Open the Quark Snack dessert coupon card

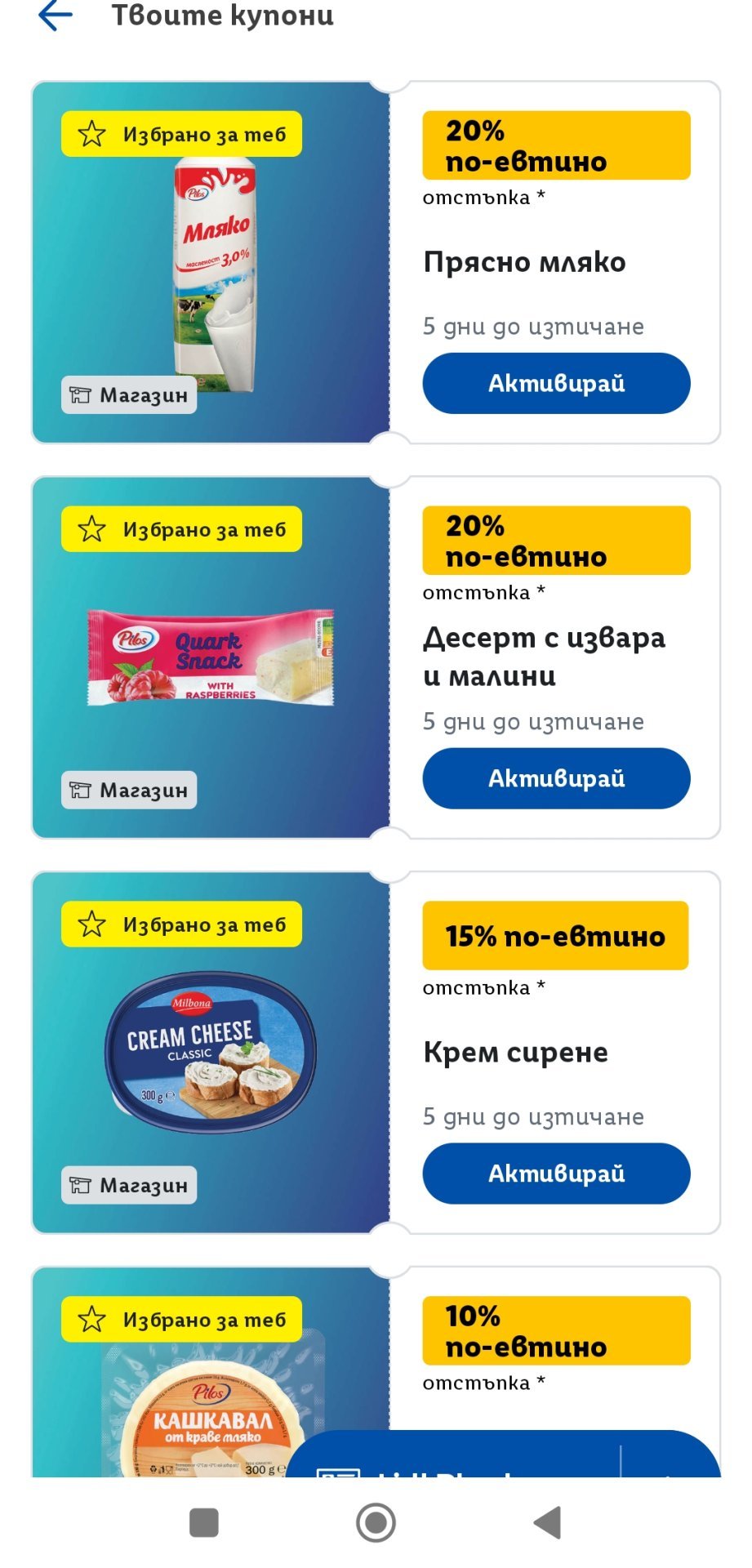[211, 657]
